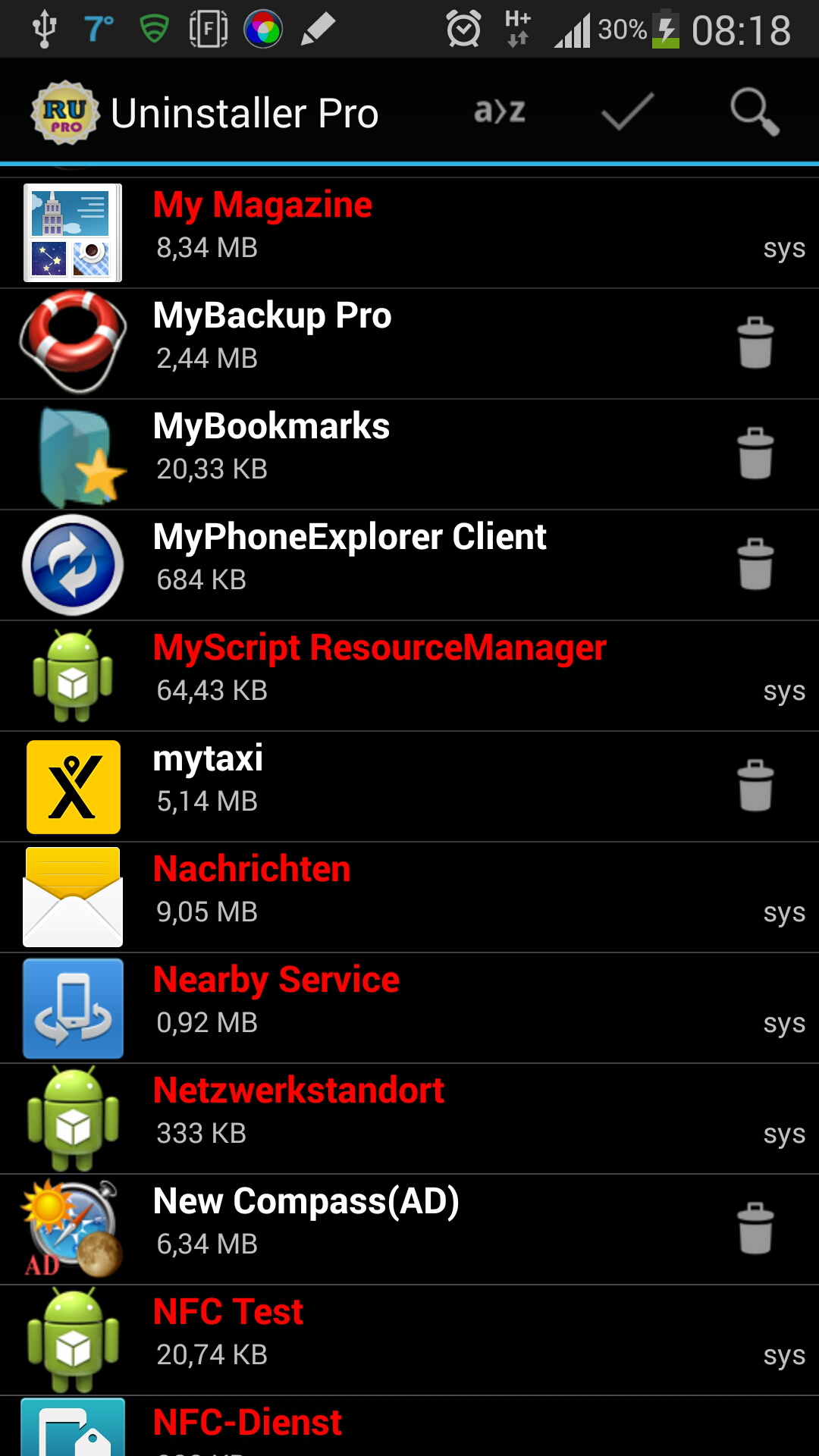Select the mytaxi app row
The image size is (819, 1456).
(x=409, y=786)
